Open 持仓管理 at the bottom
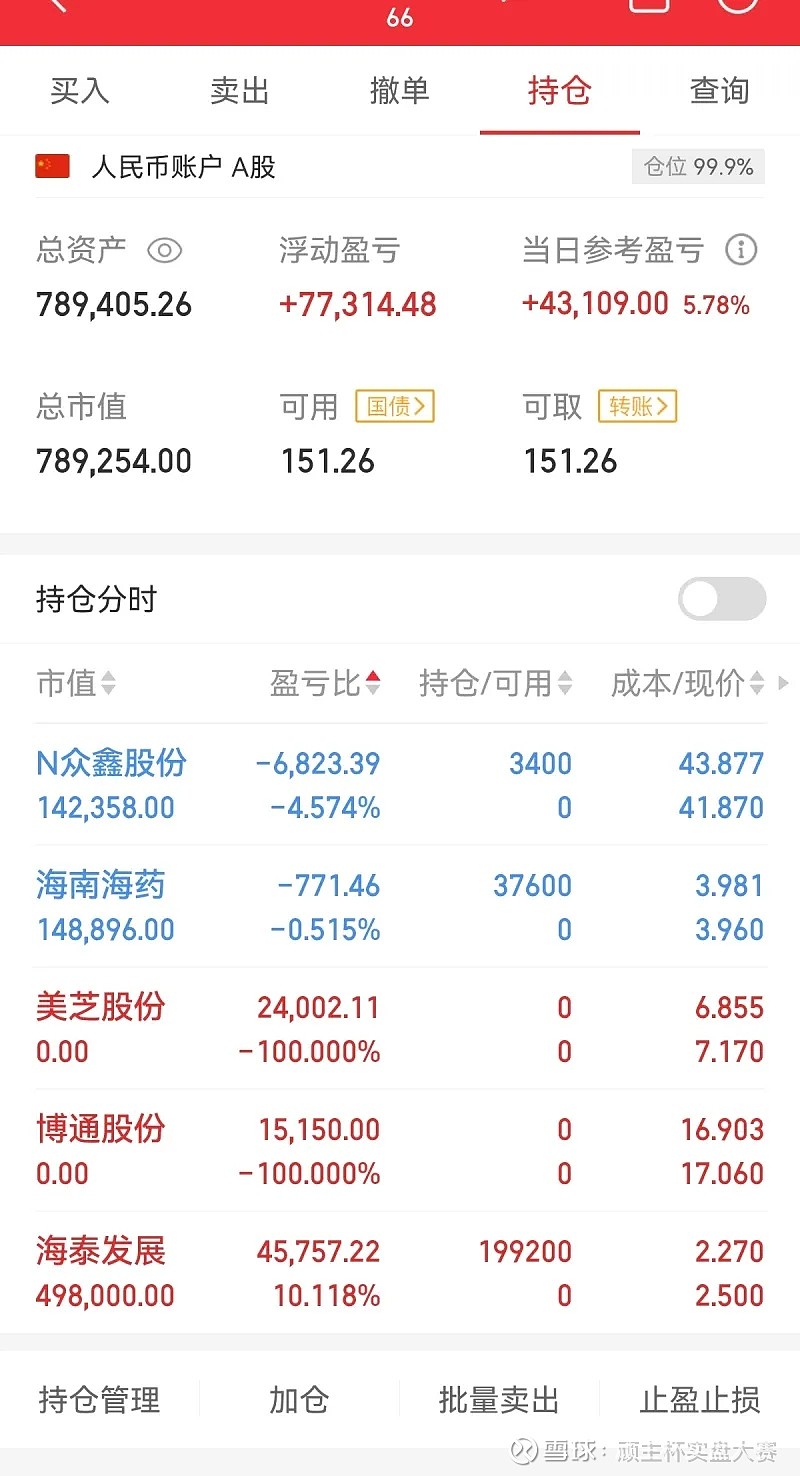Screen dimensions: 800x1476 [x=99, y=1399]
